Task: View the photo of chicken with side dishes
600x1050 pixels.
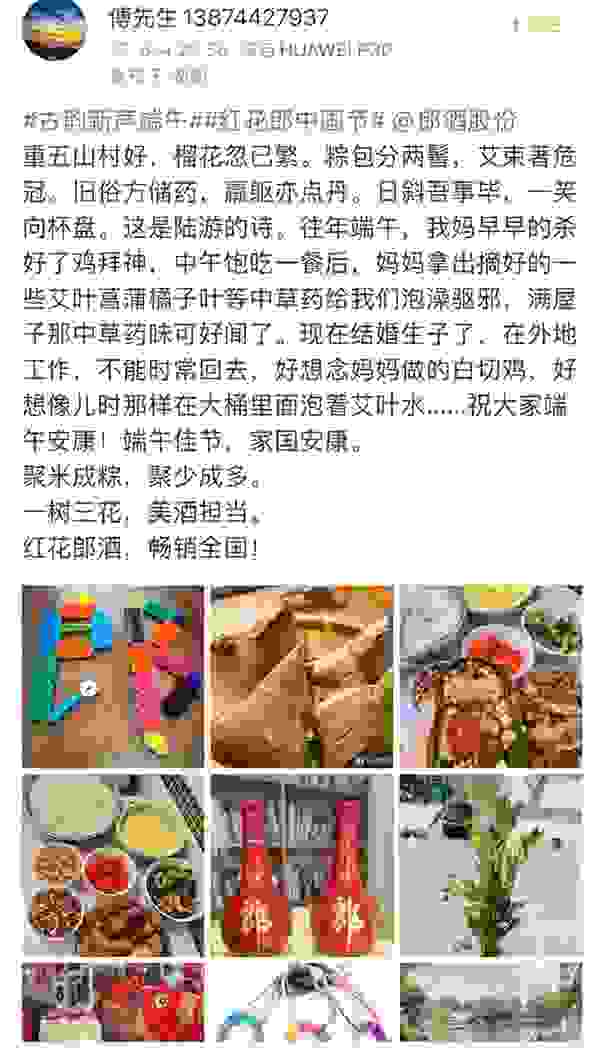Action: [490, 675]
